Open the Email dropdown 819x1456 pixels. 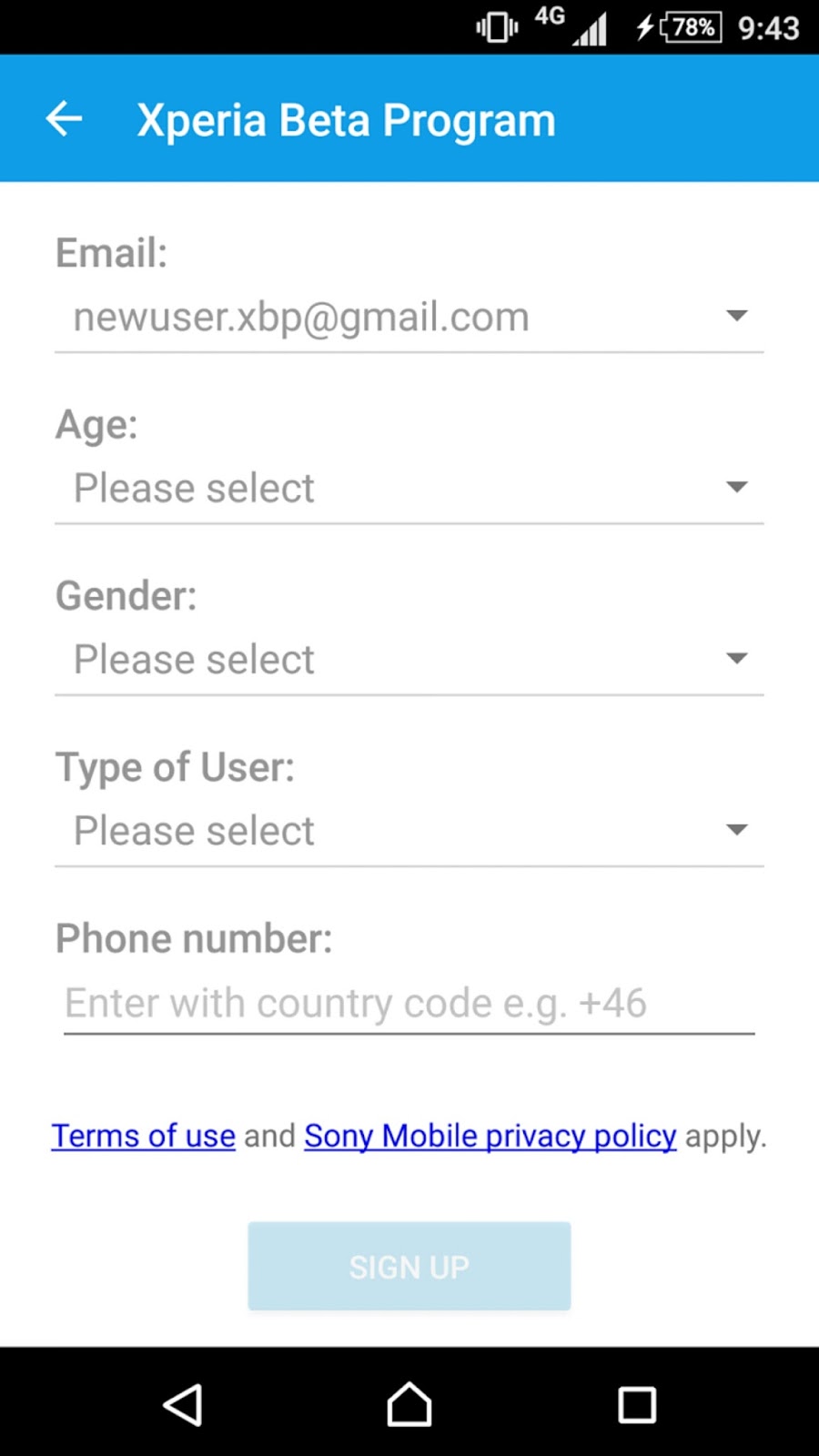tap(409, 317)
